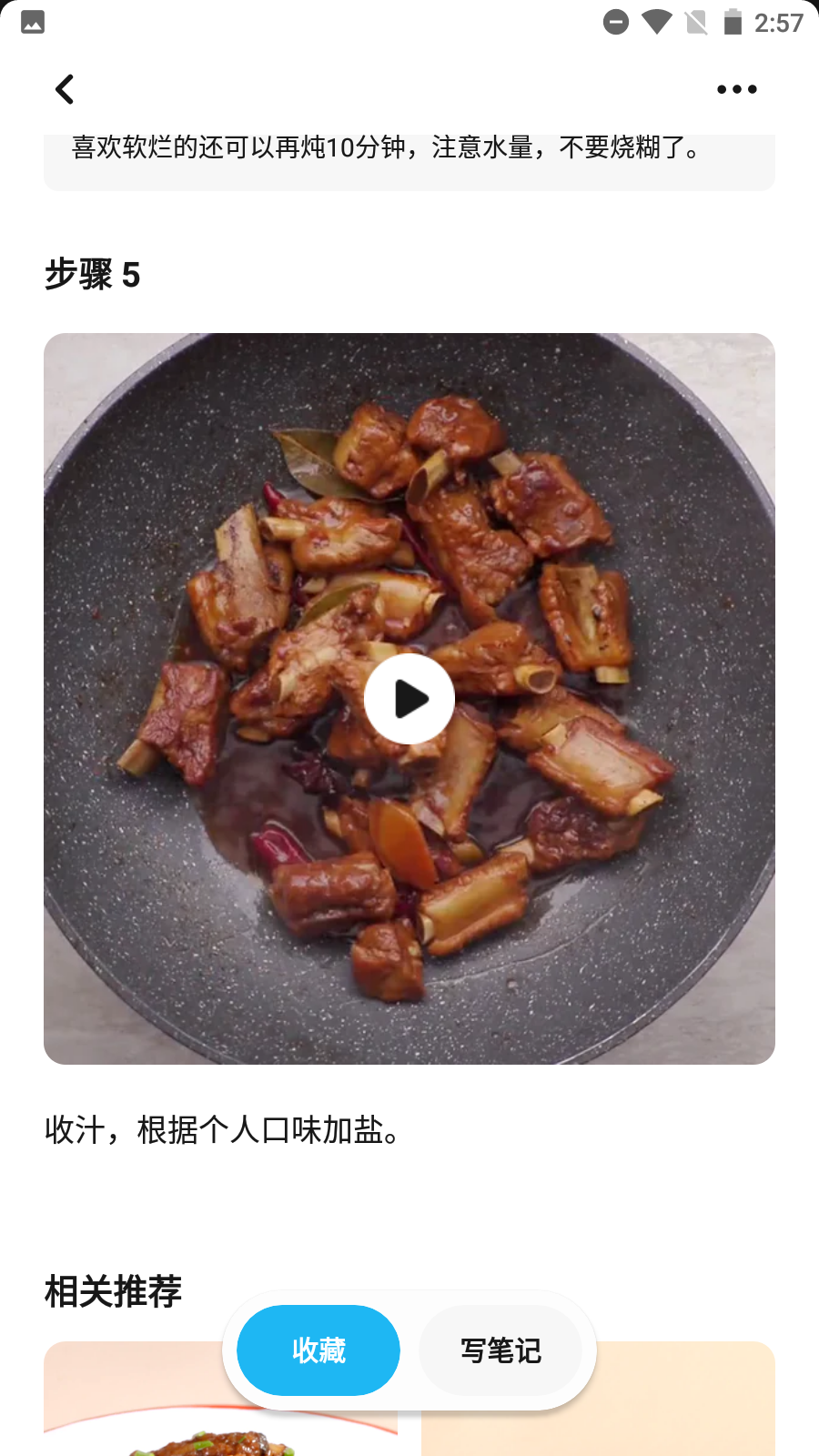Navigate back with the arrow icon
This screenshot has width=819, height=1456.
65,88
